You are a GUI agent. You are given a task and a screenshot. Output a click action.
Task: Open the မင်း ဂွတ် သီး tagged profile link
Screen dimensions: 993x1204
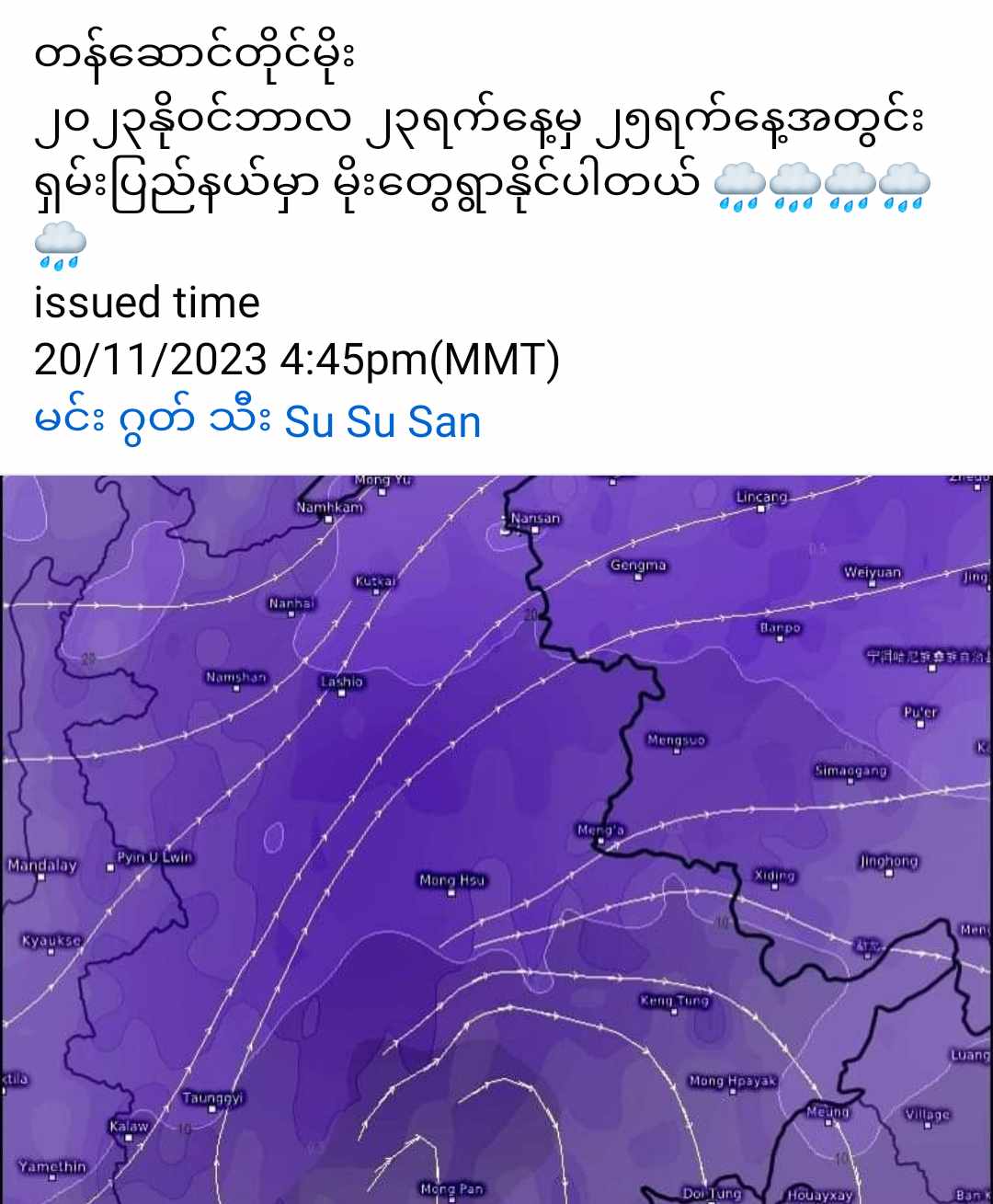(x=152, y=422)
